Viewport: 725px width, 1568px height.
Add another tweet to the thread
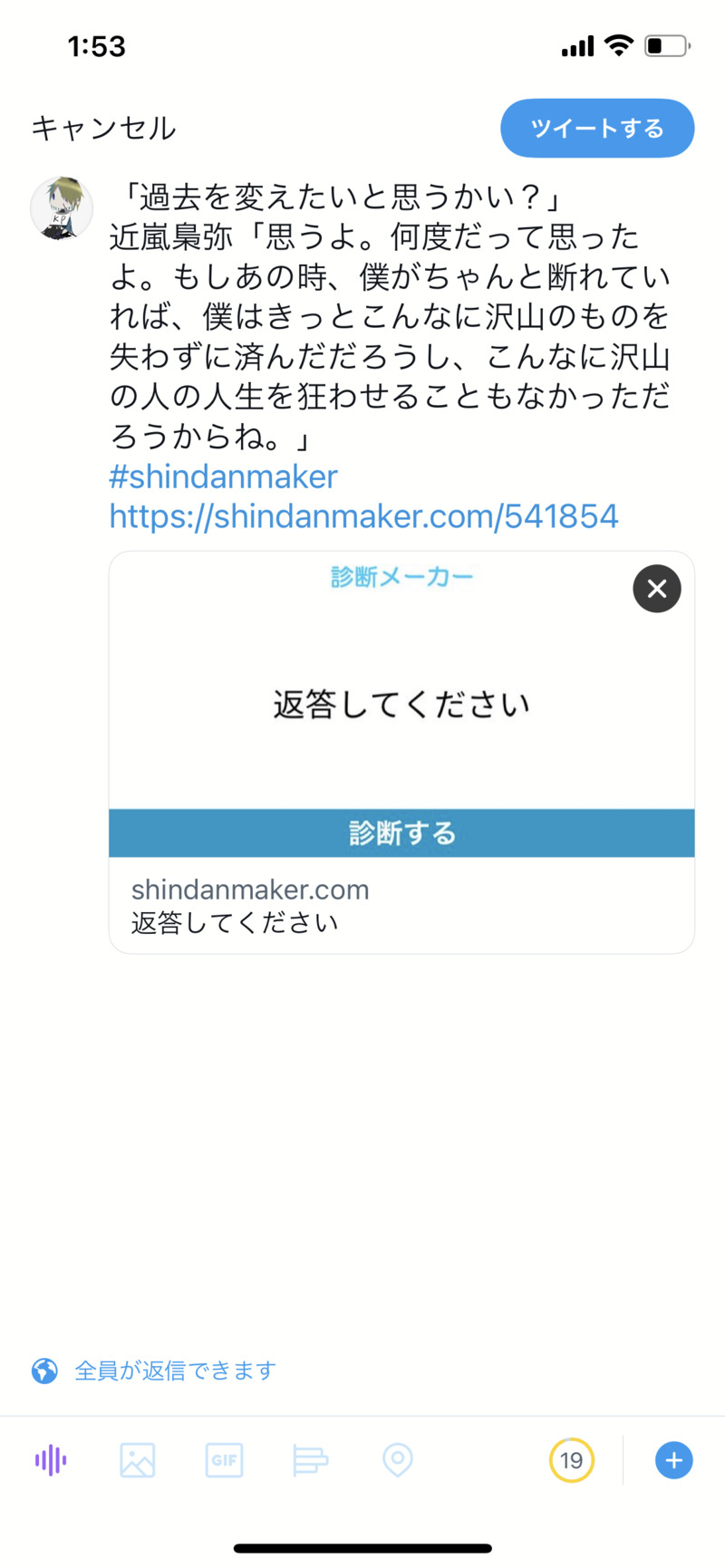click(673, 1460)
